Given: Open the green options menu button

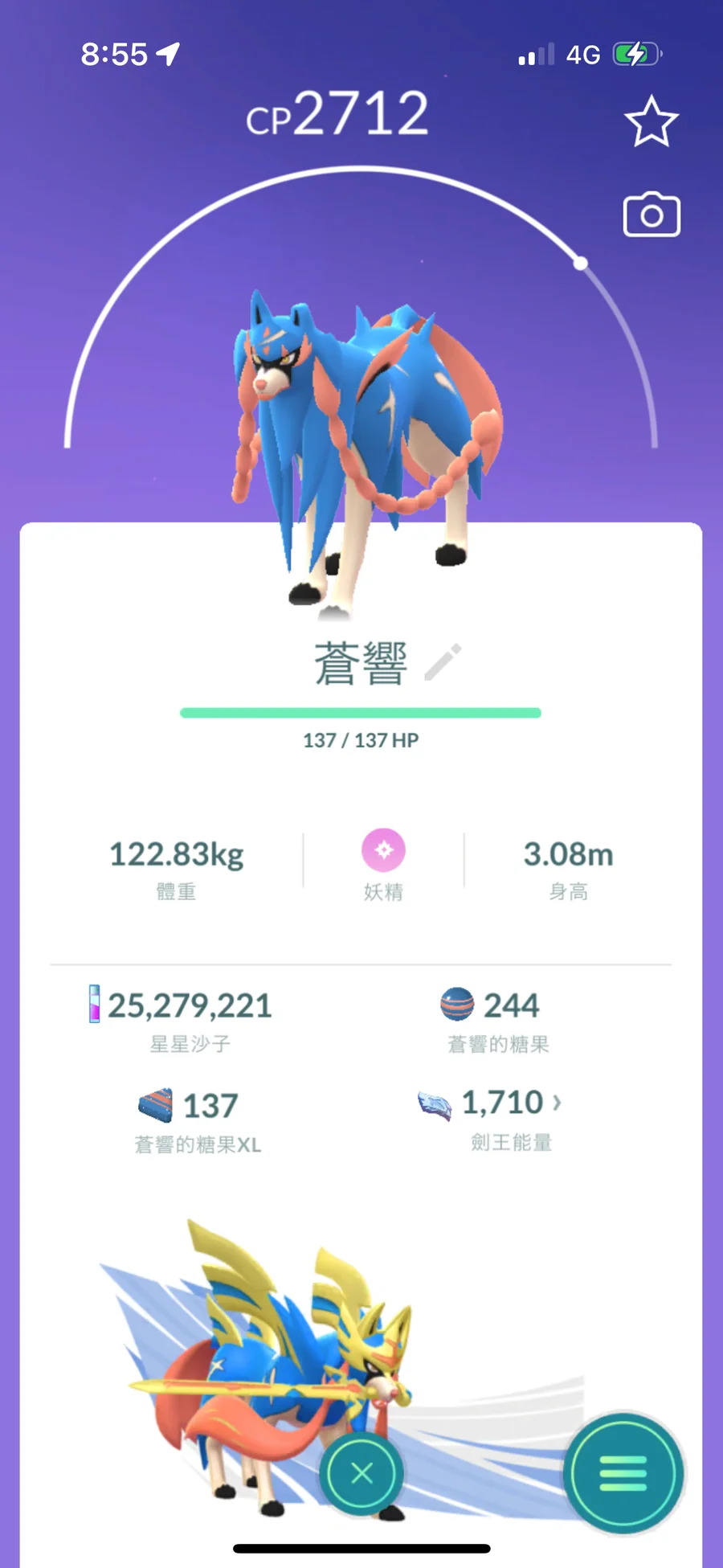Looking at the screenshot, I should [623, 1473].
